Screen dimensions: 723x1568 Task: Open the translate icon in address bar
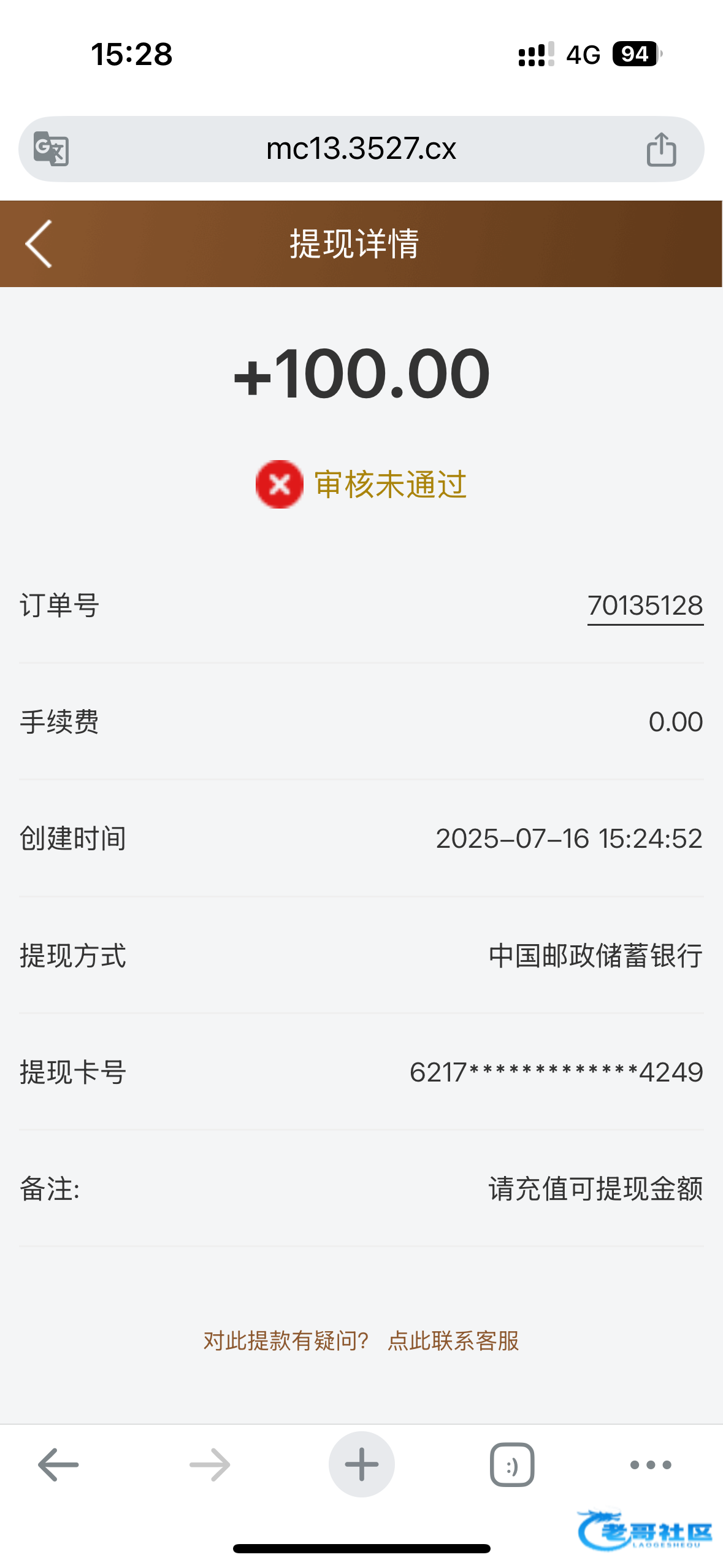click(51, 148)
